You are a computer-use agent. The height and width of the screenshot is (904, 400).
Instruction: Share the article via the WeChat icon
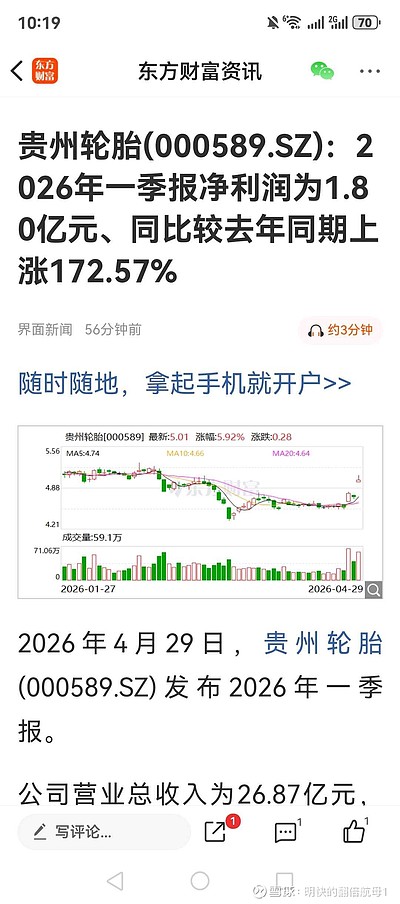pyautogui.click(x=322, y=70)
